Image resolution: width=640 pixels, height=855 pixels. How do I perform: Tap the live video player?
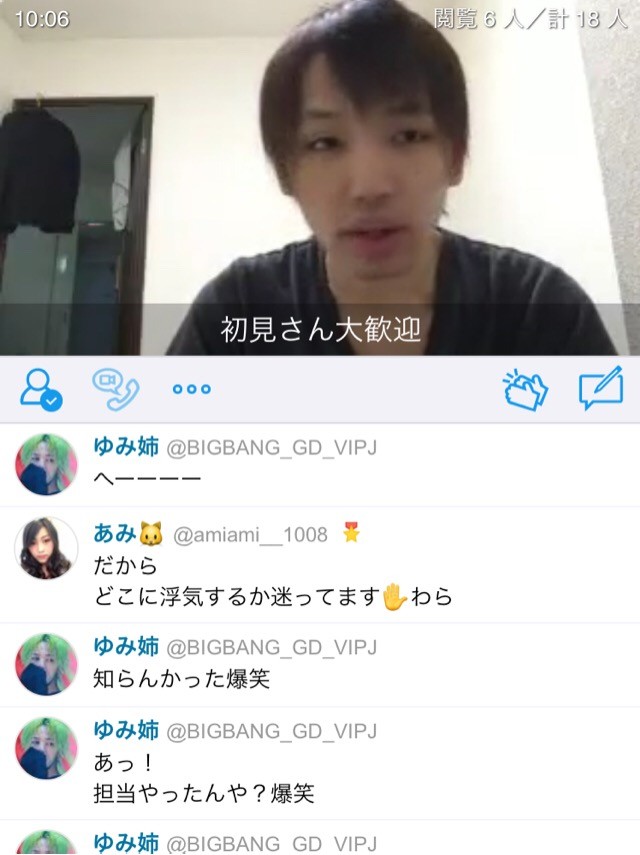pos(320,180)
